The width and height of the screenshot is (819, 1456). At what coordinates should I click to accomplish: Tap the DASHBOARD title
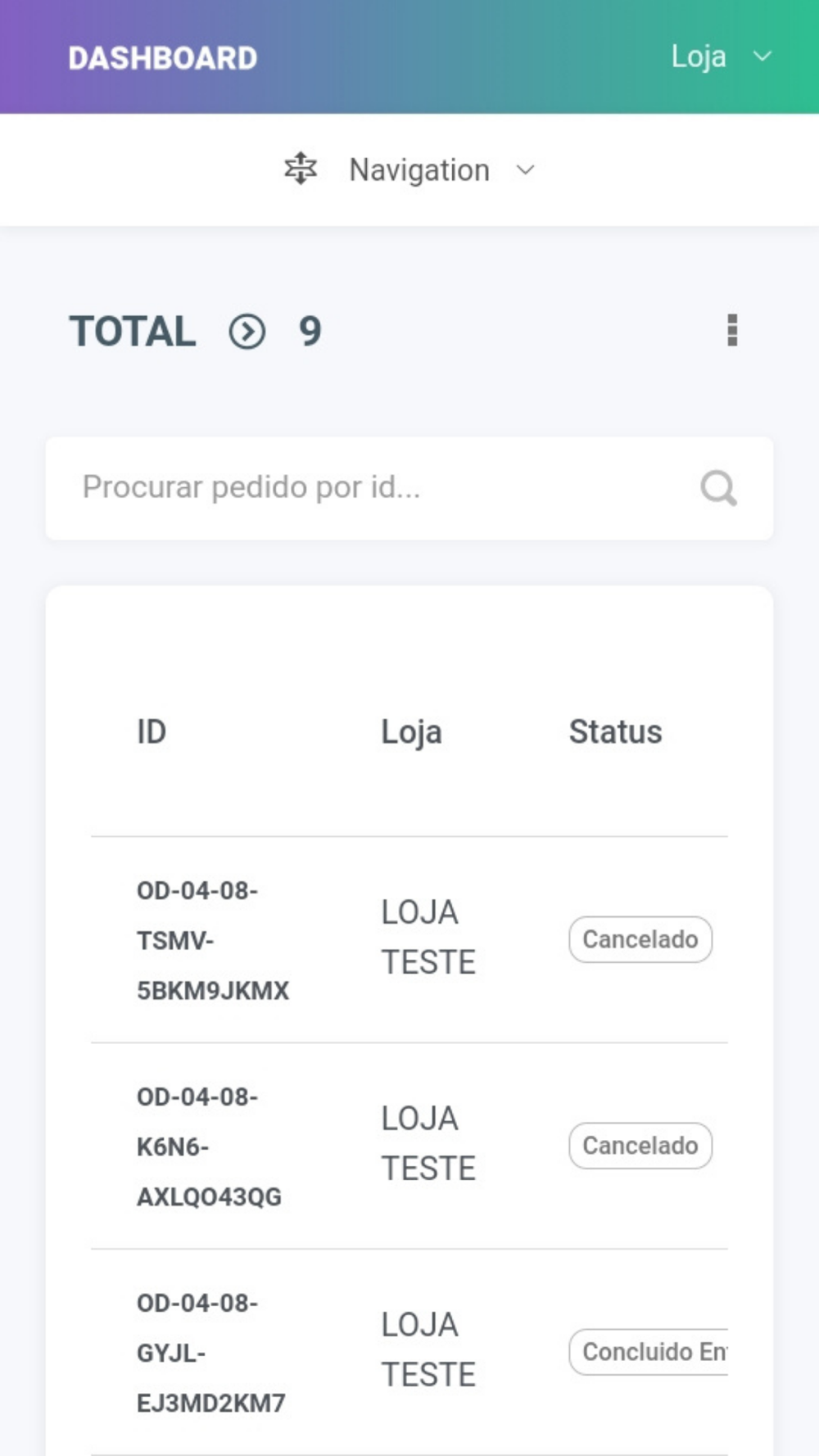pyautogui.click(x=162, y=58)
